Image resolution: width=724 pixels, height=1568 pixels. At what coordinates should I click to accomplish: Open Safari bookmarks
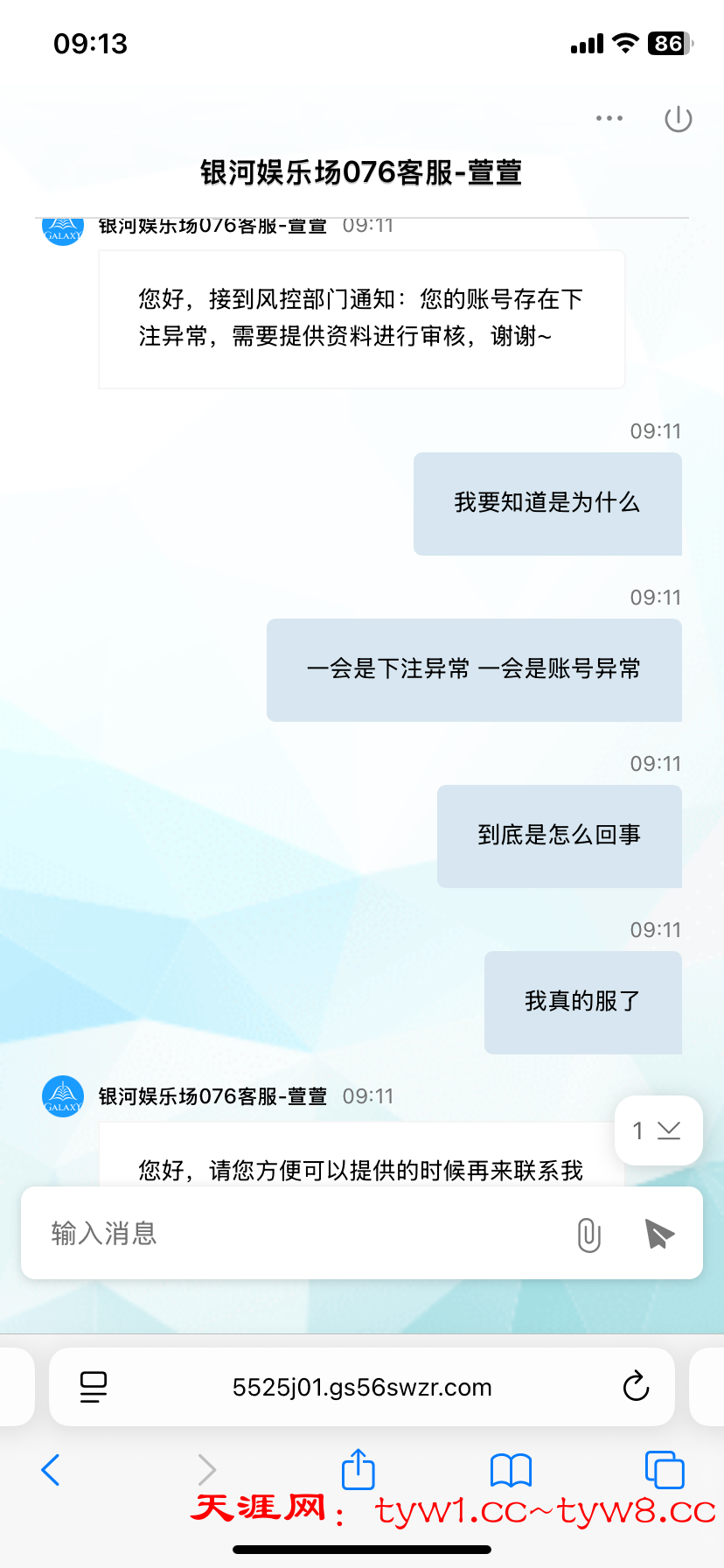pos(511,1470)
